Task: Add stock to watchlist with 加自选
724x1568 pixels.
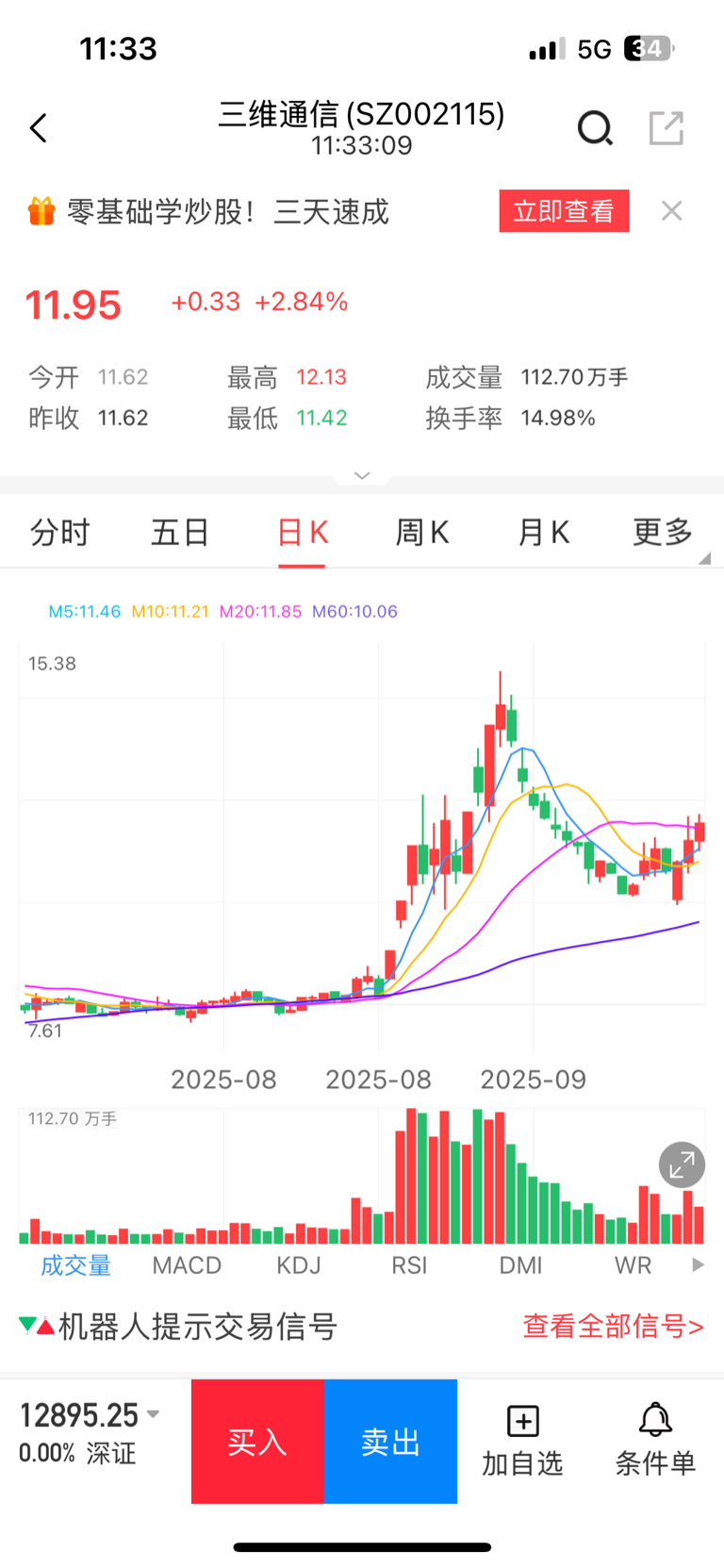Action: point(522,1441)
